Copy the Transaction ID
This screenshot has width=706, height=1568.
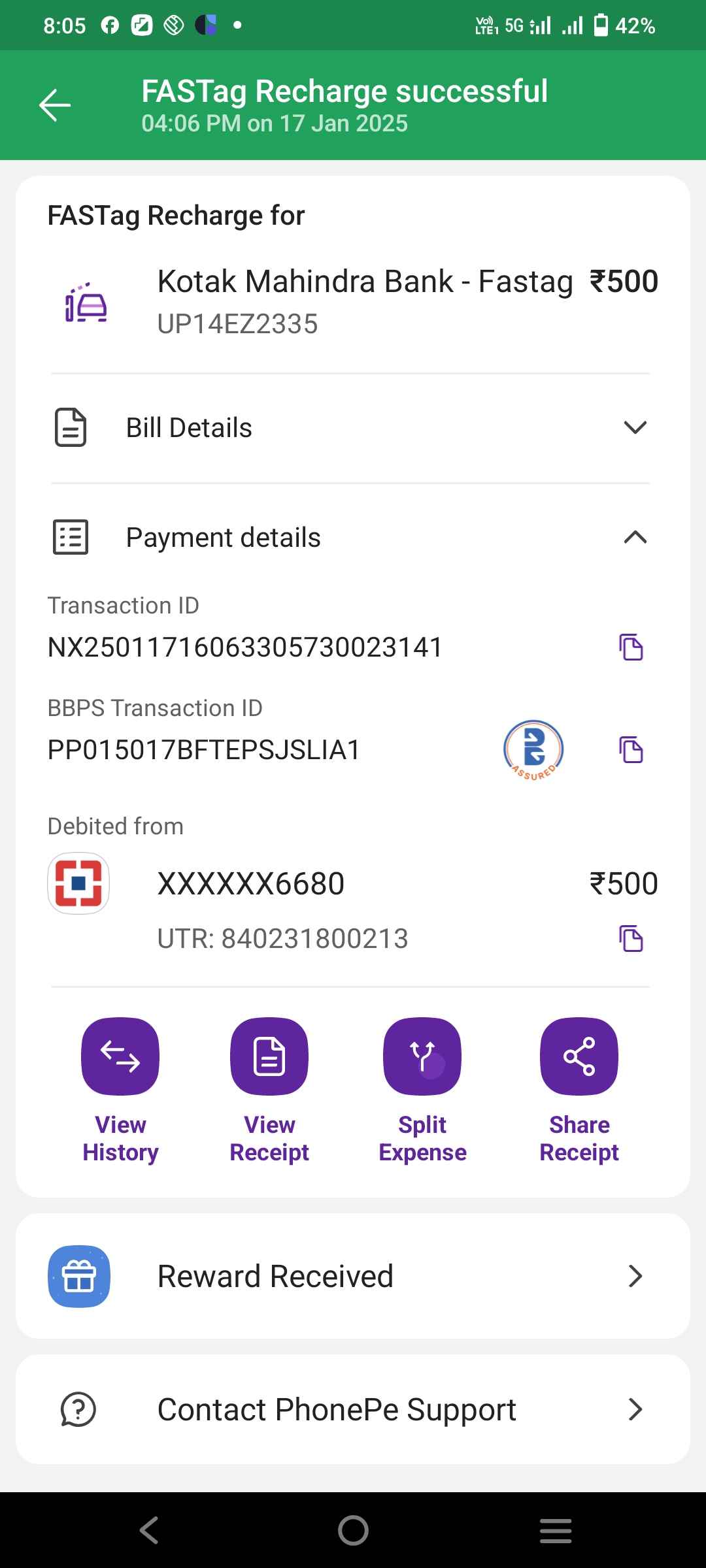631,647
